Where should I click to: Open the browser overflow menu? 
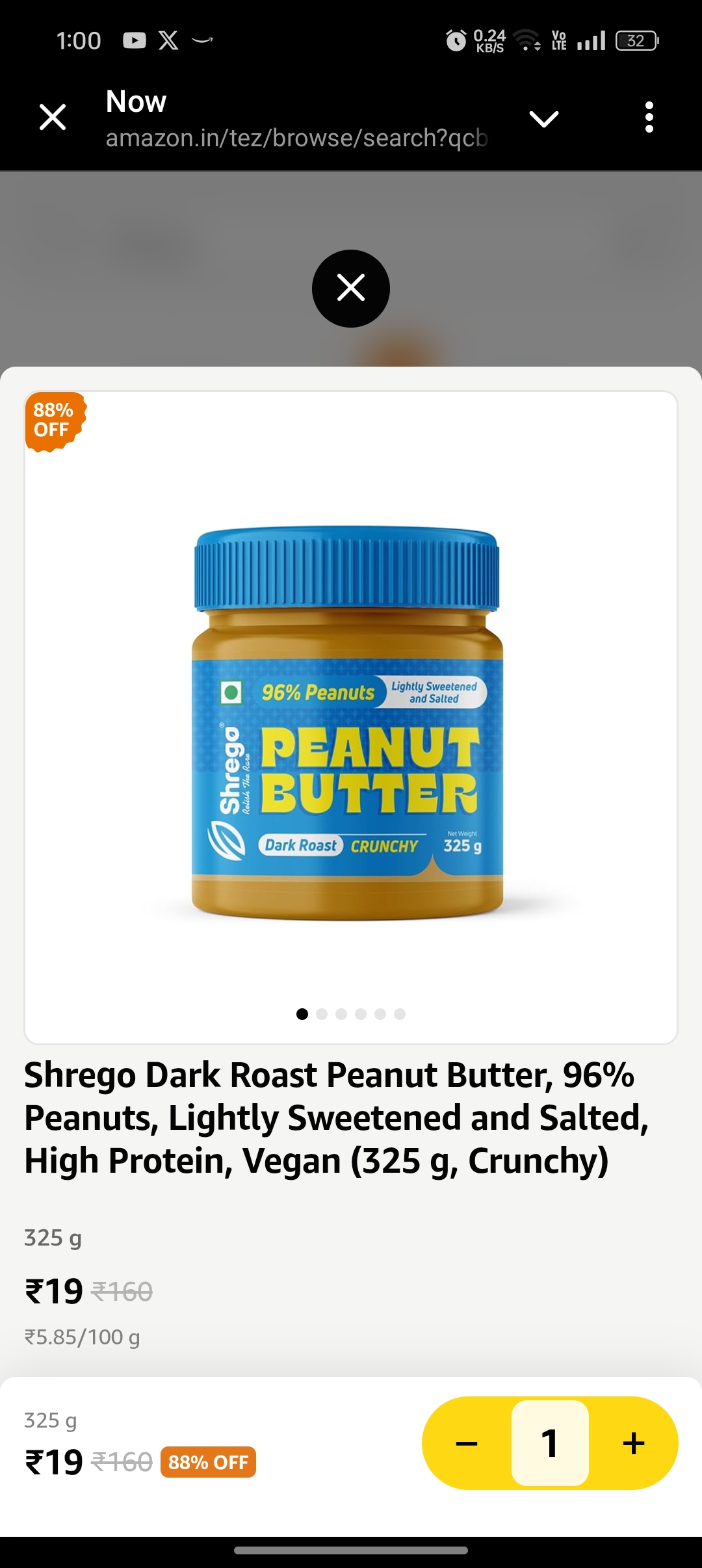649,118
